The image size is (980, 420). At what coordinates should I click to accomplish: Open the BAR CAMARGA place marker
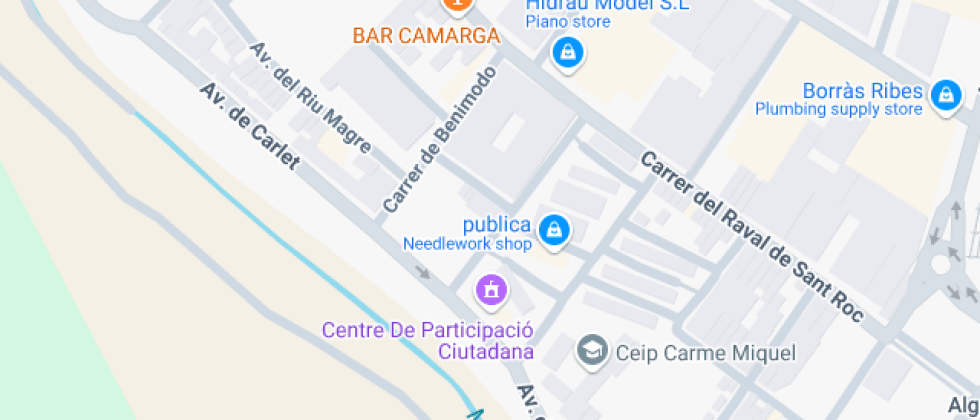click(x=457, y=6)
